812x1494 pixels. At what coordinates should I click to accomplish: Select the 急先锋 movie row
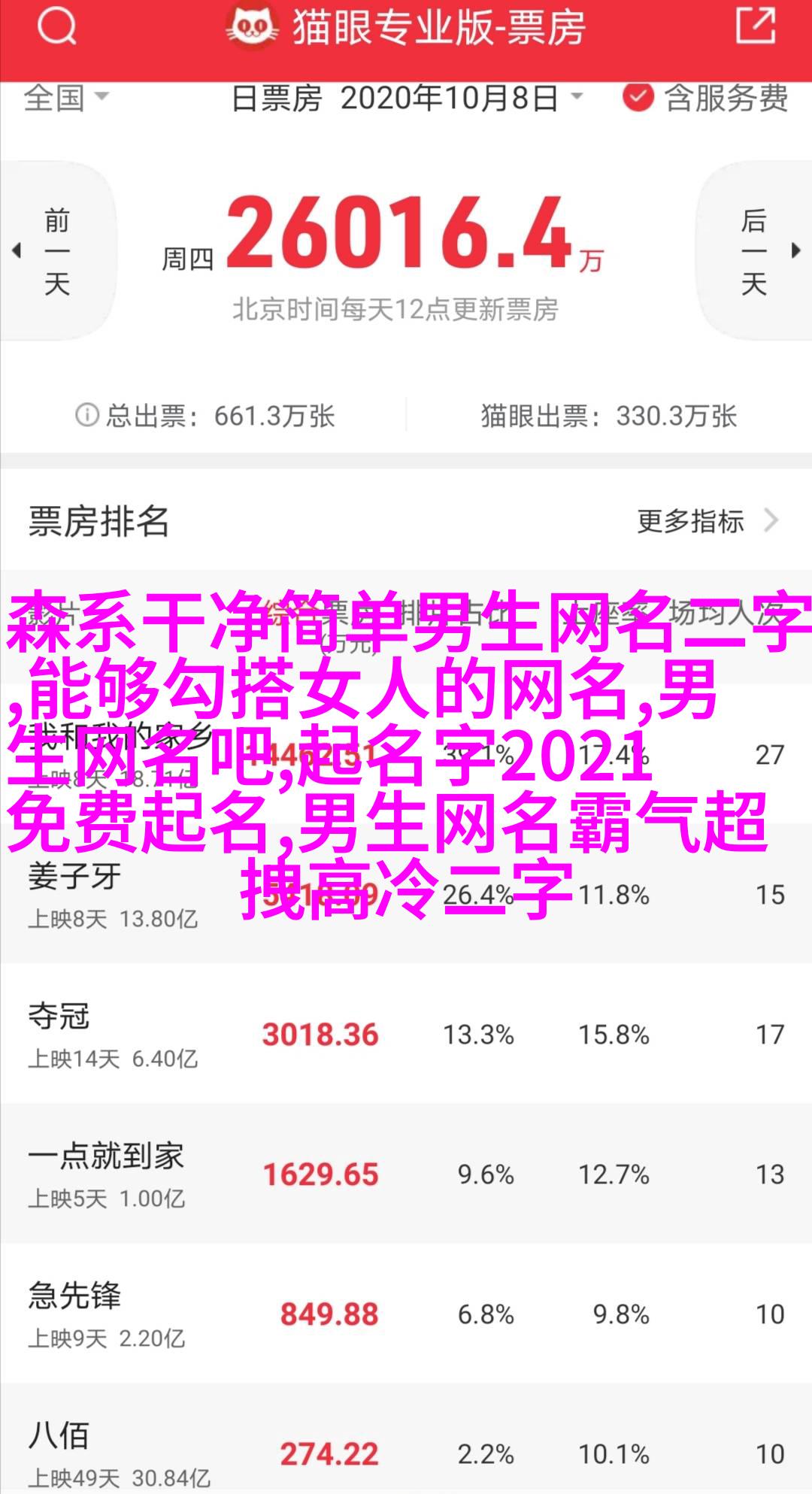point(406,1314)
